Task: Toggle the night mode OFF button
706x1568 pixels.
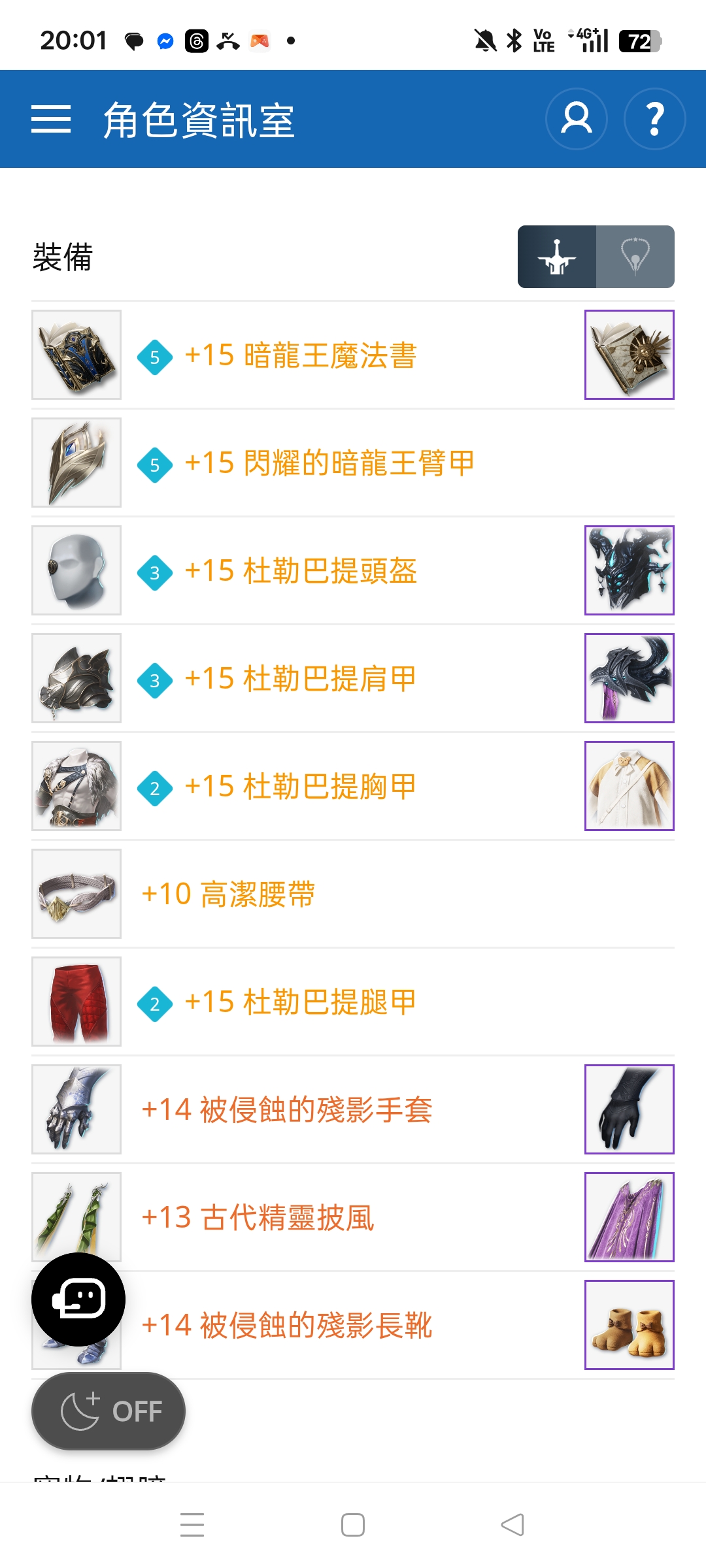Action: [x=109, y=1411]
